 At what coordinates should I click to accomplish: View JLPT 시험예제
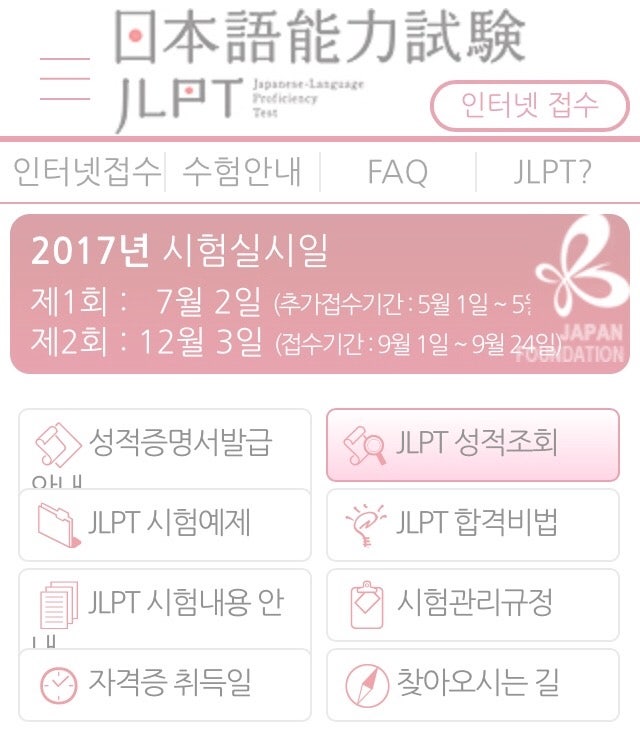165,524
